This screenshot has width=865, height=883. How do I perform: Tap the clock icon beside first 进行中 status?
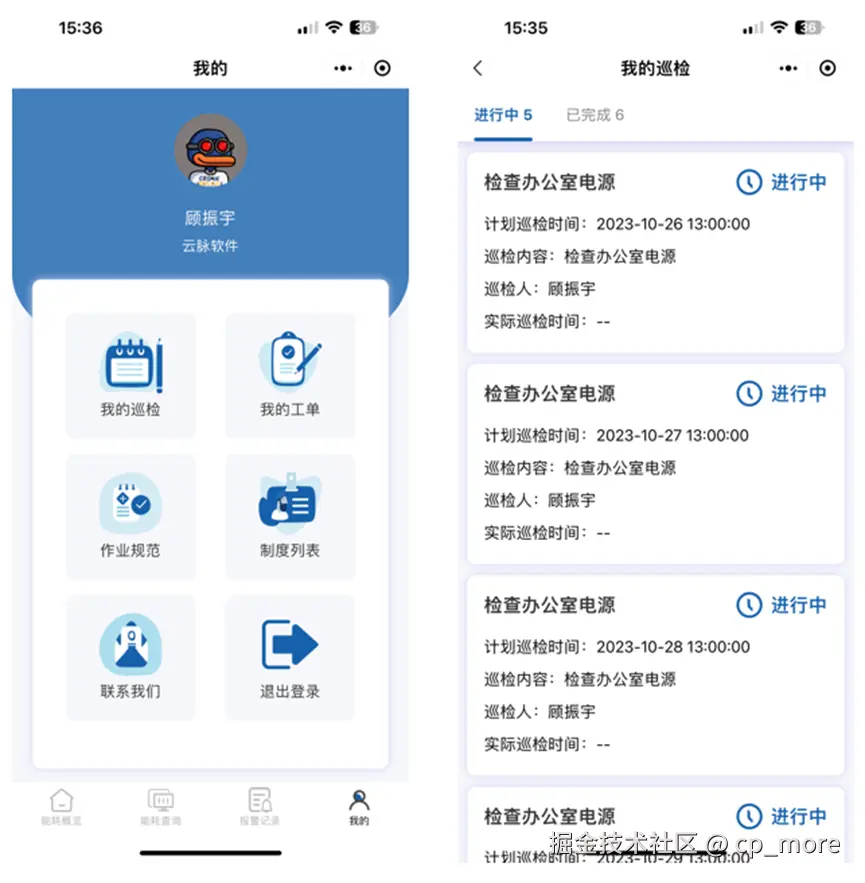point(751,182)
